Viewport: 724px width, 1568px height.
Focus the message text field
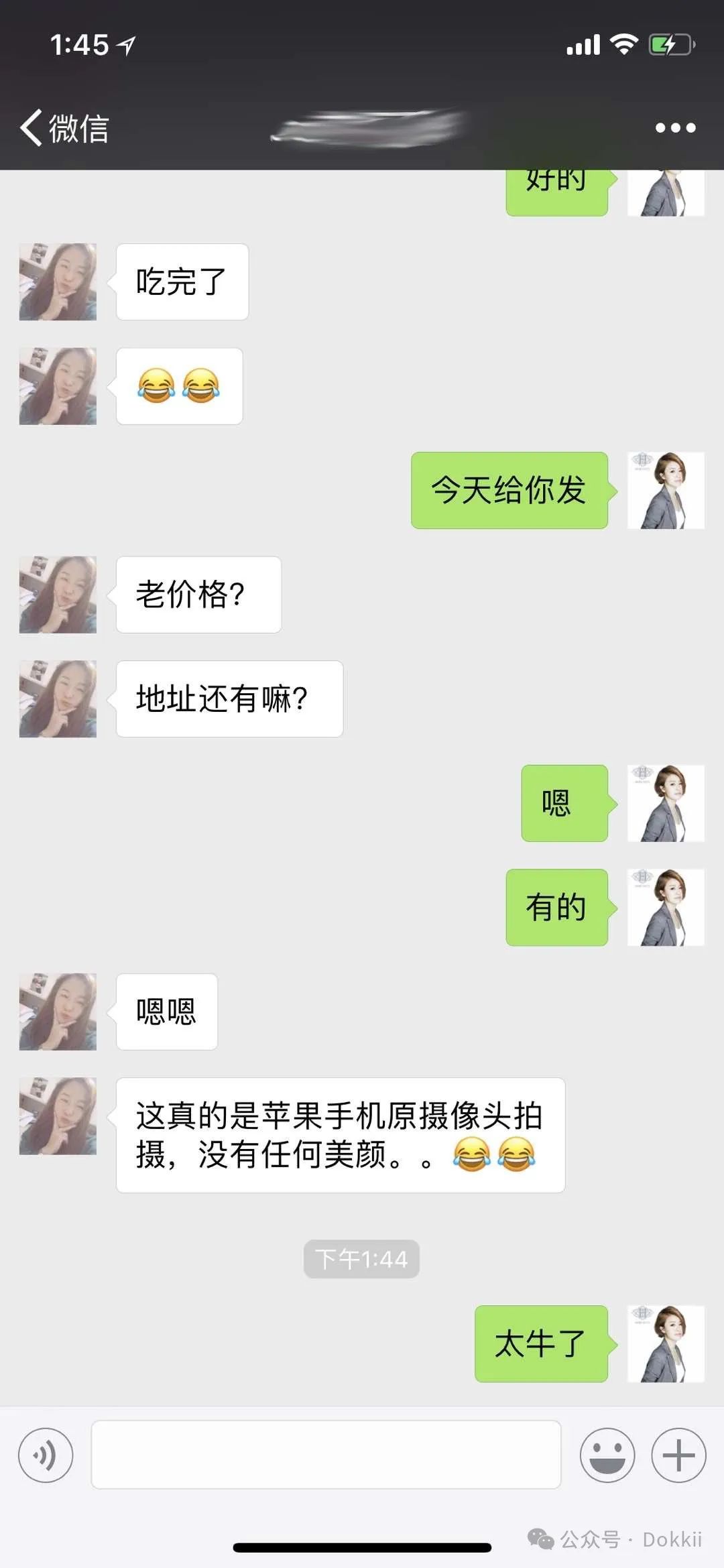tap(326, 1455)
